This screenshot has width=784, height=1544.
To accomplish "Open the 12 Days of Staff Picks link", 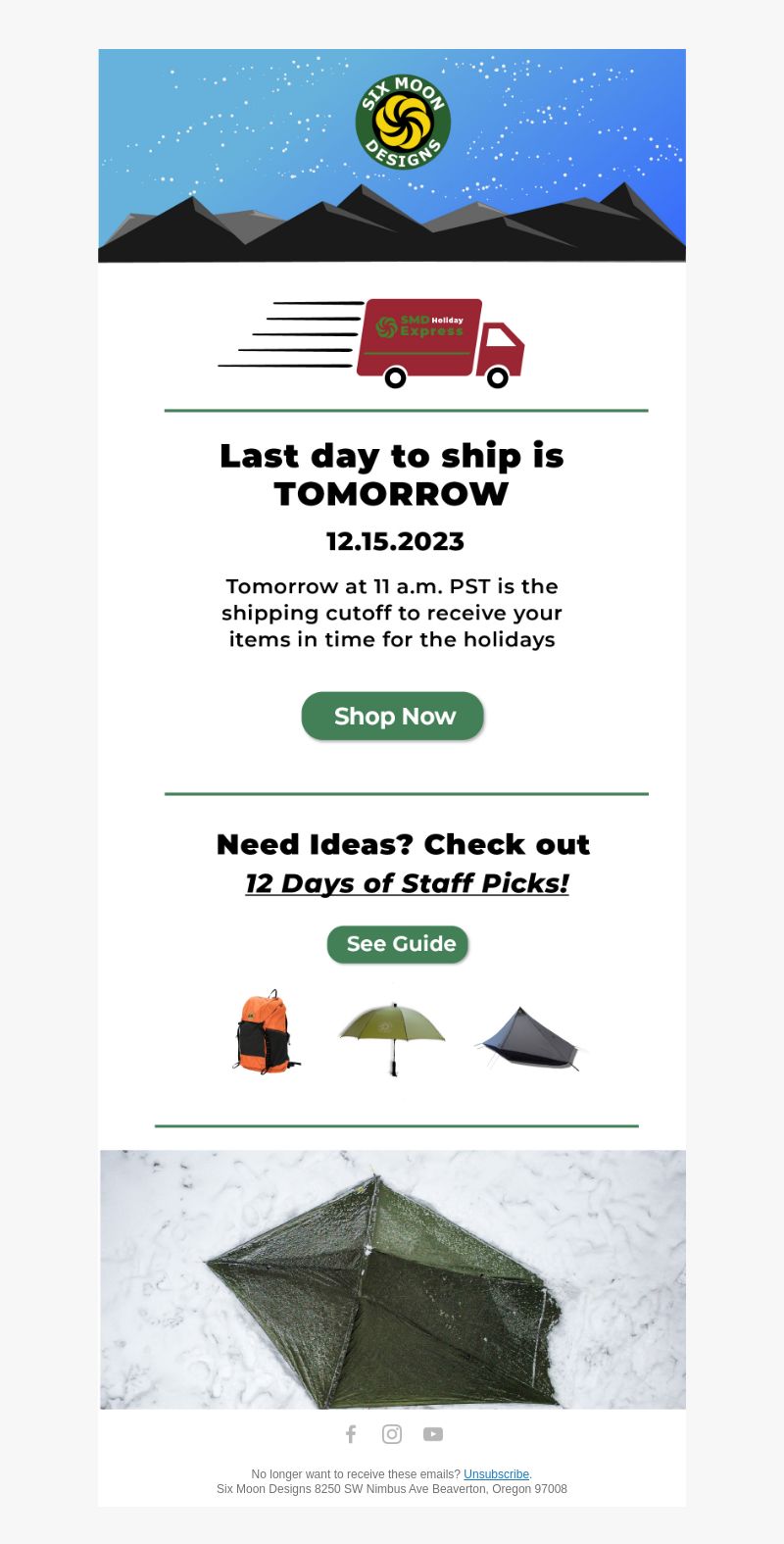I will click(407, 883).
